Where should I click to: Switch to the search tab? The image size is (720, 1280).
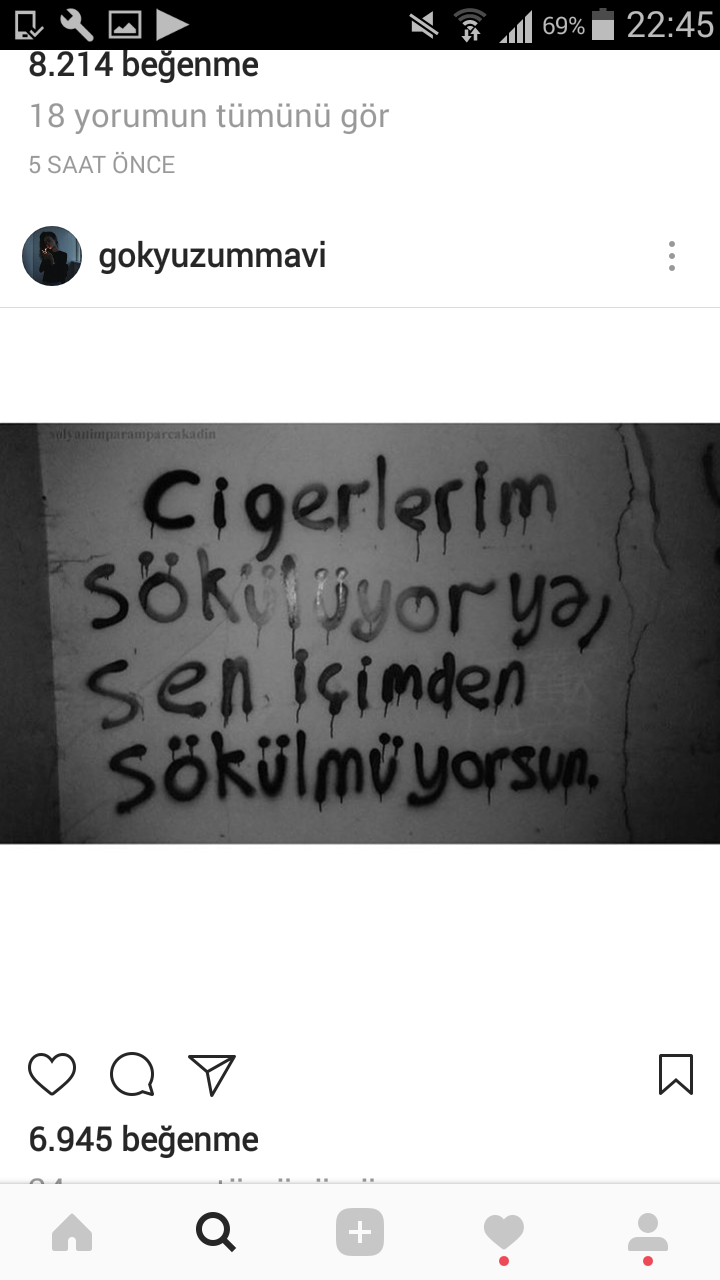click(x=216, y=1232)
